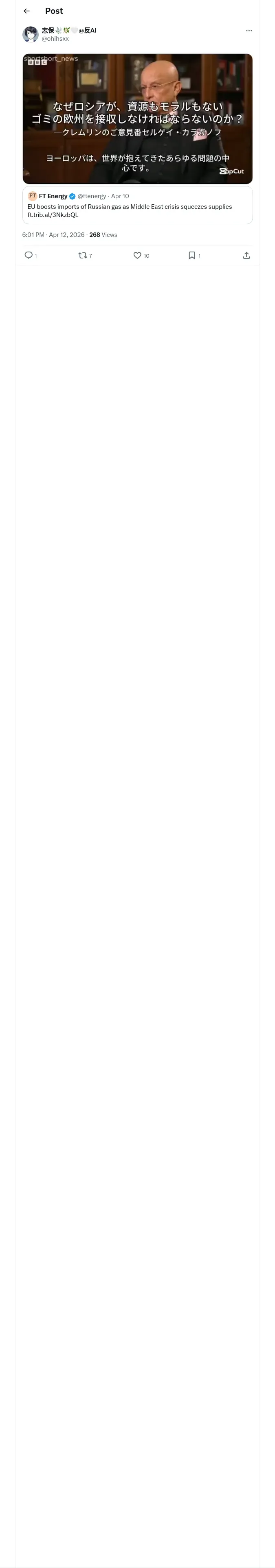275x1568 pixels.
Task: Reply to this post
Action: point(29,256)
